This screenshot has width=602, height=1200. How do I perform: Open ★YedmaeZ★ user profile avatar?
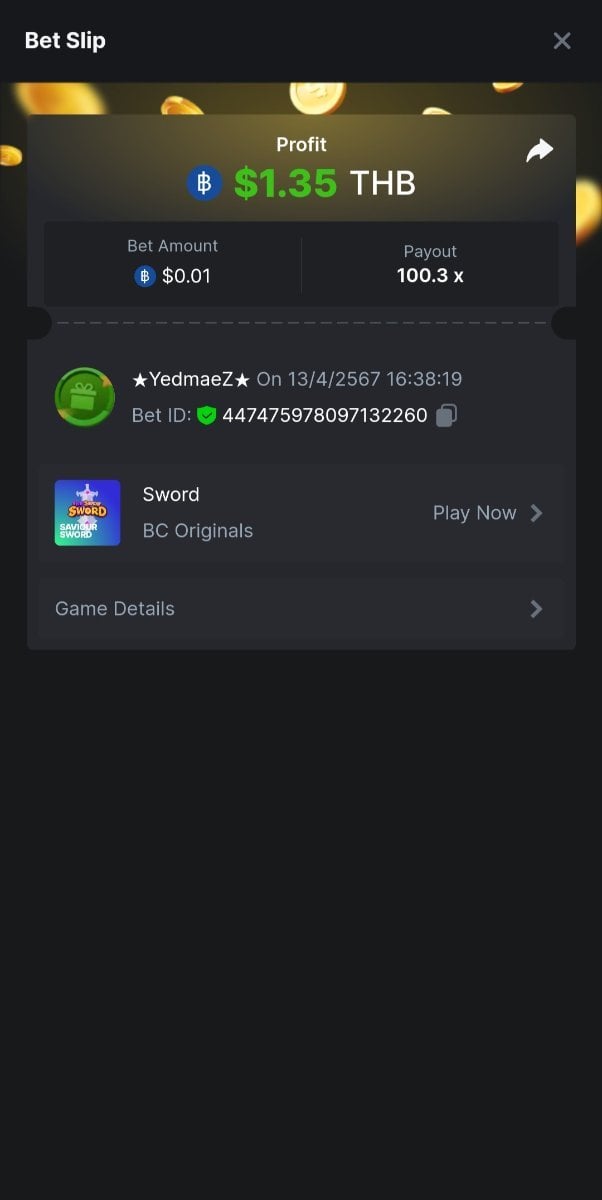[84, 397]
